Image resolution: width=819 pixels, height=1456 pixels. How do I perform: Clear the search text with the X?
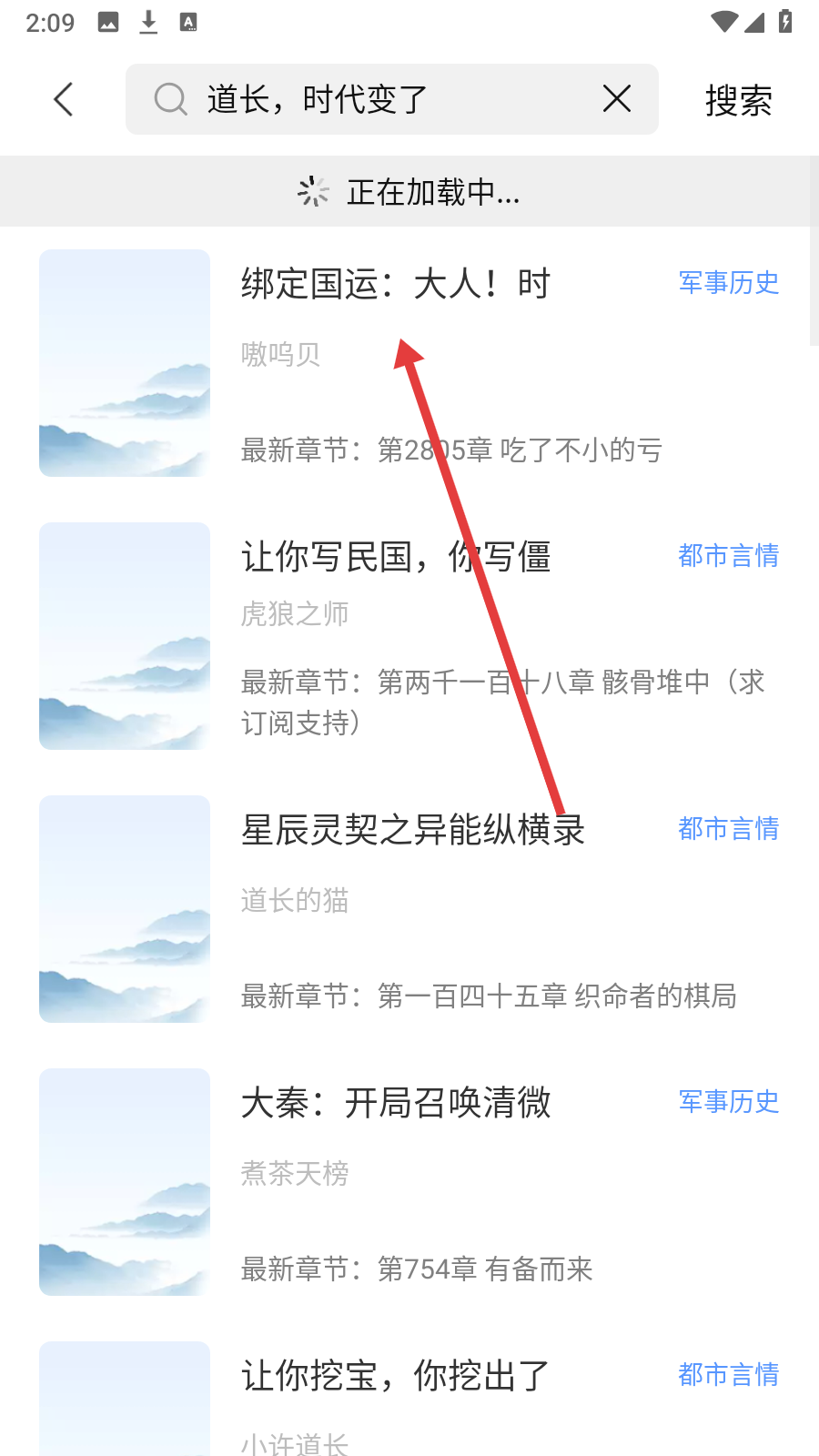[616, 98]
